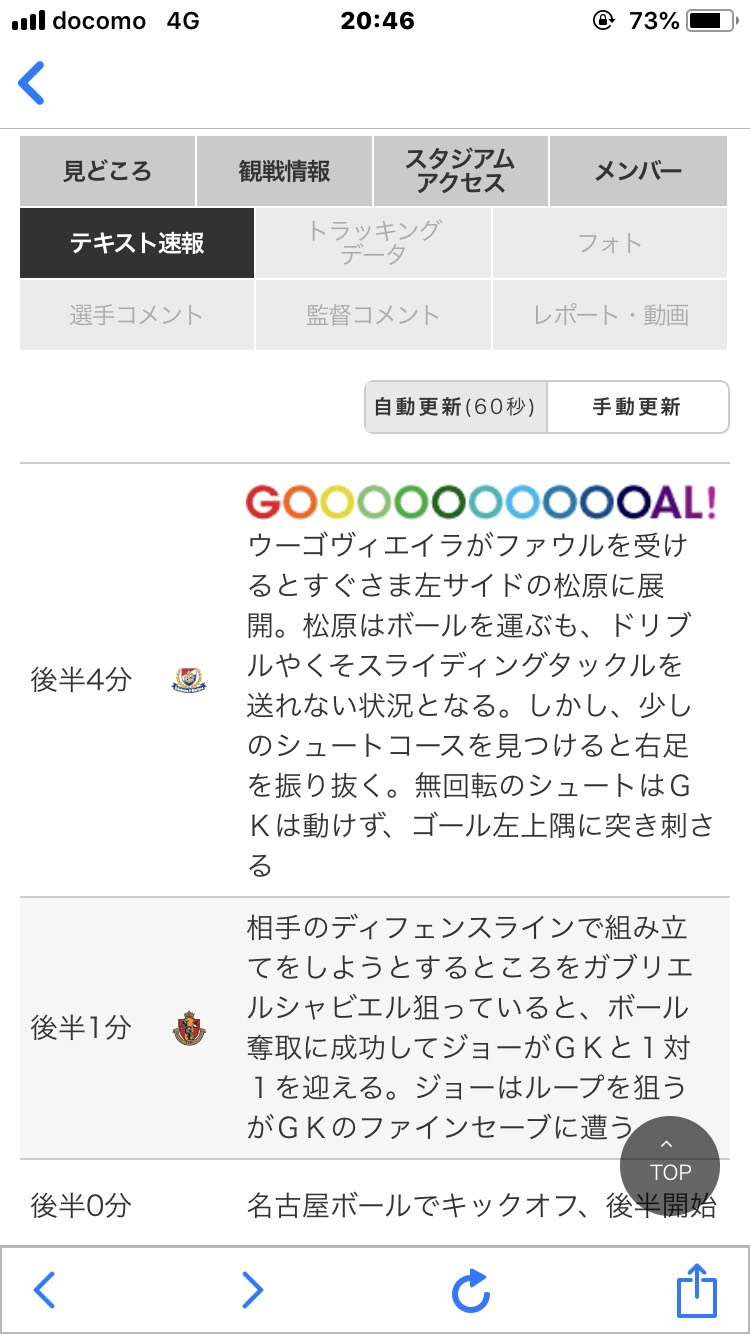Image resolution: width=750 pixels, height=1334 pixels.
Task: Select the テキスト速報 tab
Action: (x=137, y=243)
